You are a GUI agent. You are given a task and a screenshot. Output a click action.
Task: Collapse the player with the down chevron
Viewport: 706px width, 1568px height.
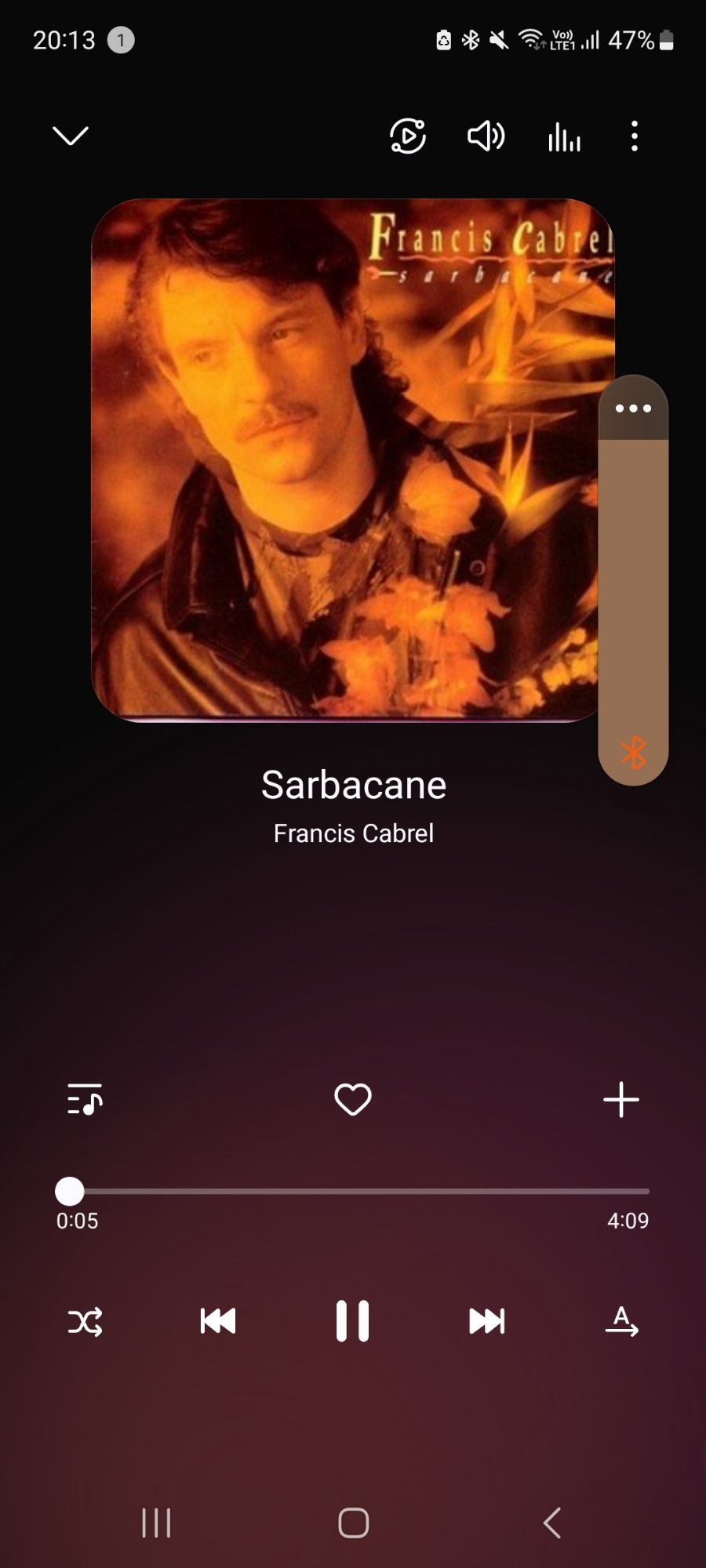(70, 136)
